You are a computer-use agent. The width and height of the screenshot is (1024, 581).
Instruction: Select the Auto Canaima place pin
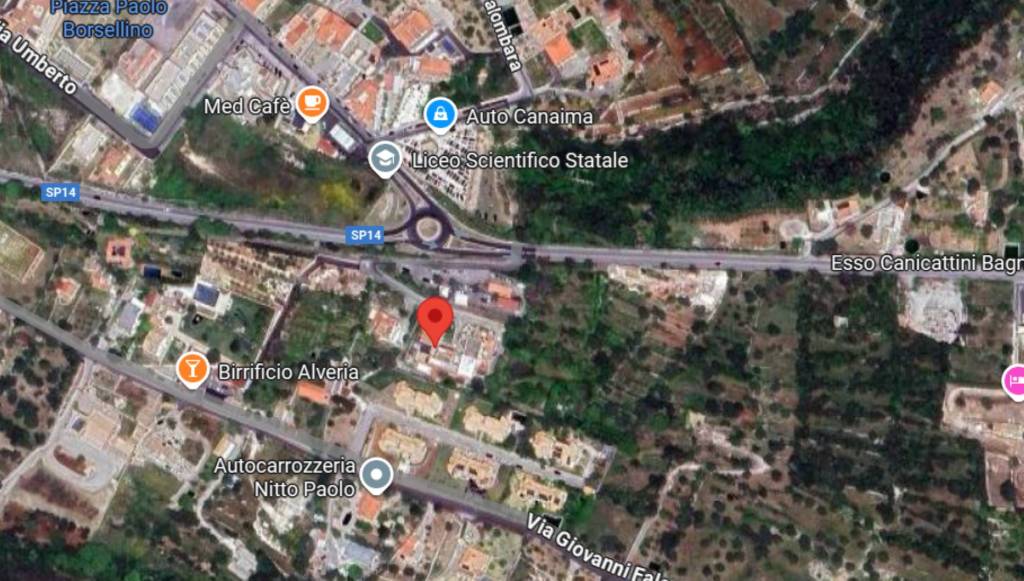coord(440,114)
